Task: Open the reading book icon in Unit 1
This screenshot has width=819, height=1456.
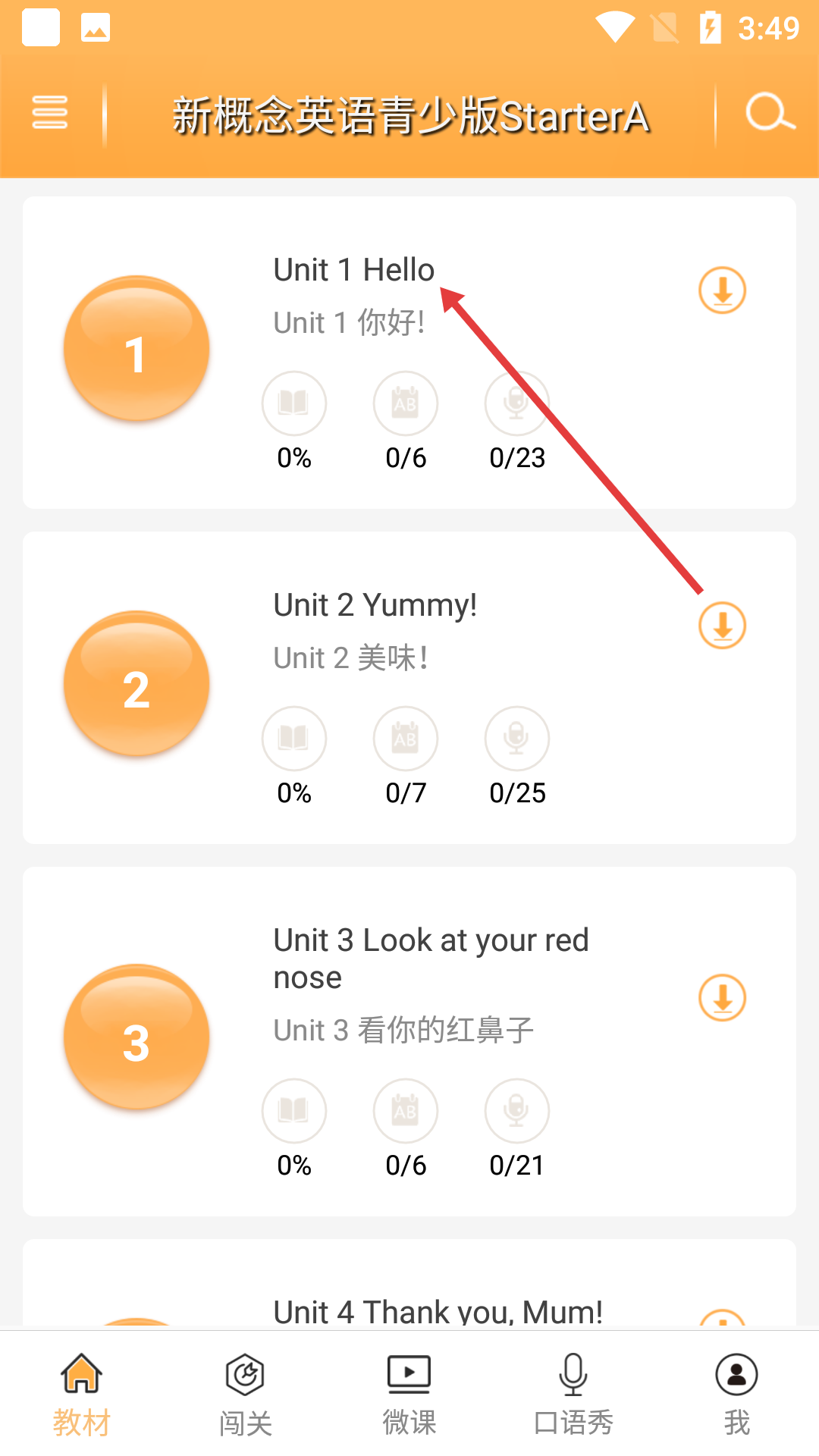Action: pos(294,403)
